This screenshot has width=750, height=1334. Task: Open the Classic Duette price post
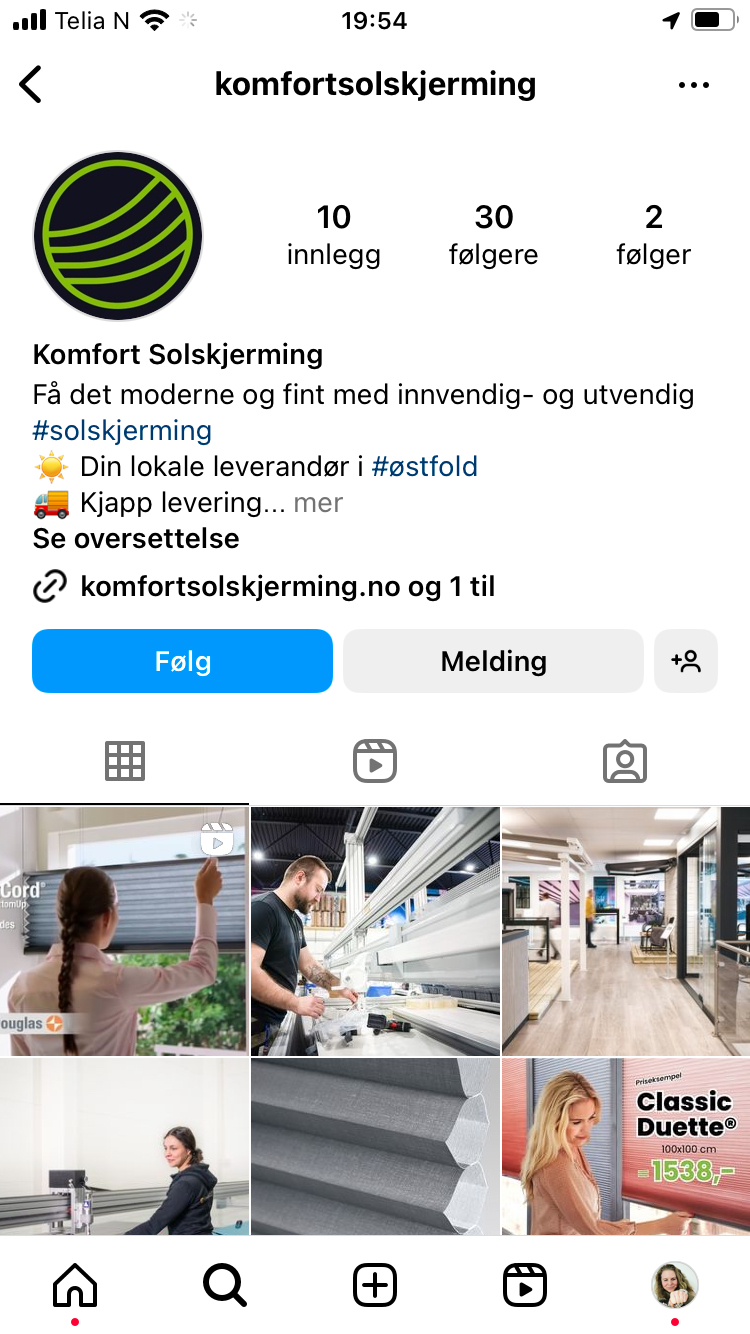[x=625, y=1146]
